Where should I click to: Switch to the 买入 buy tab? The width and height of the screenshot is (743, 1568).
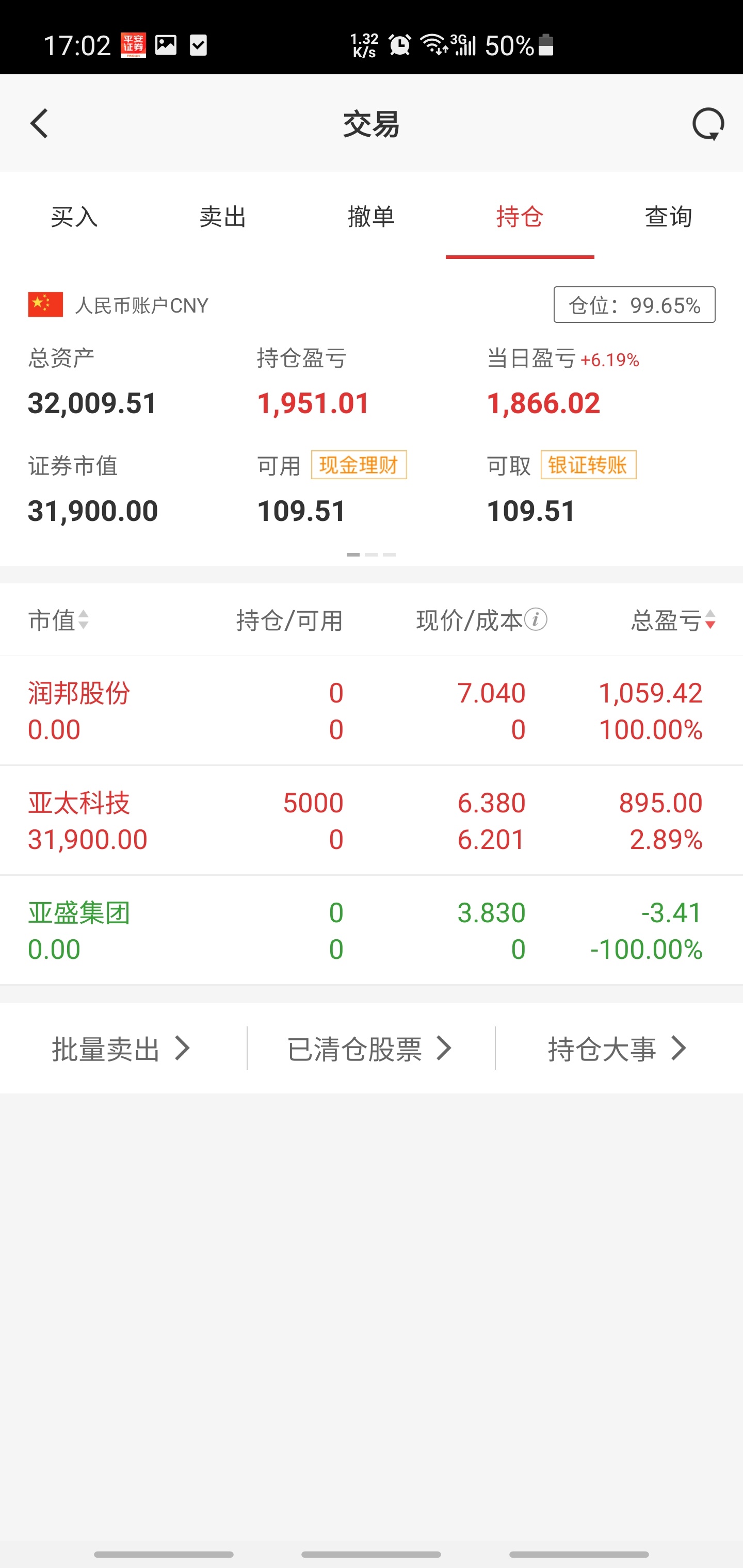coord(74,217)
